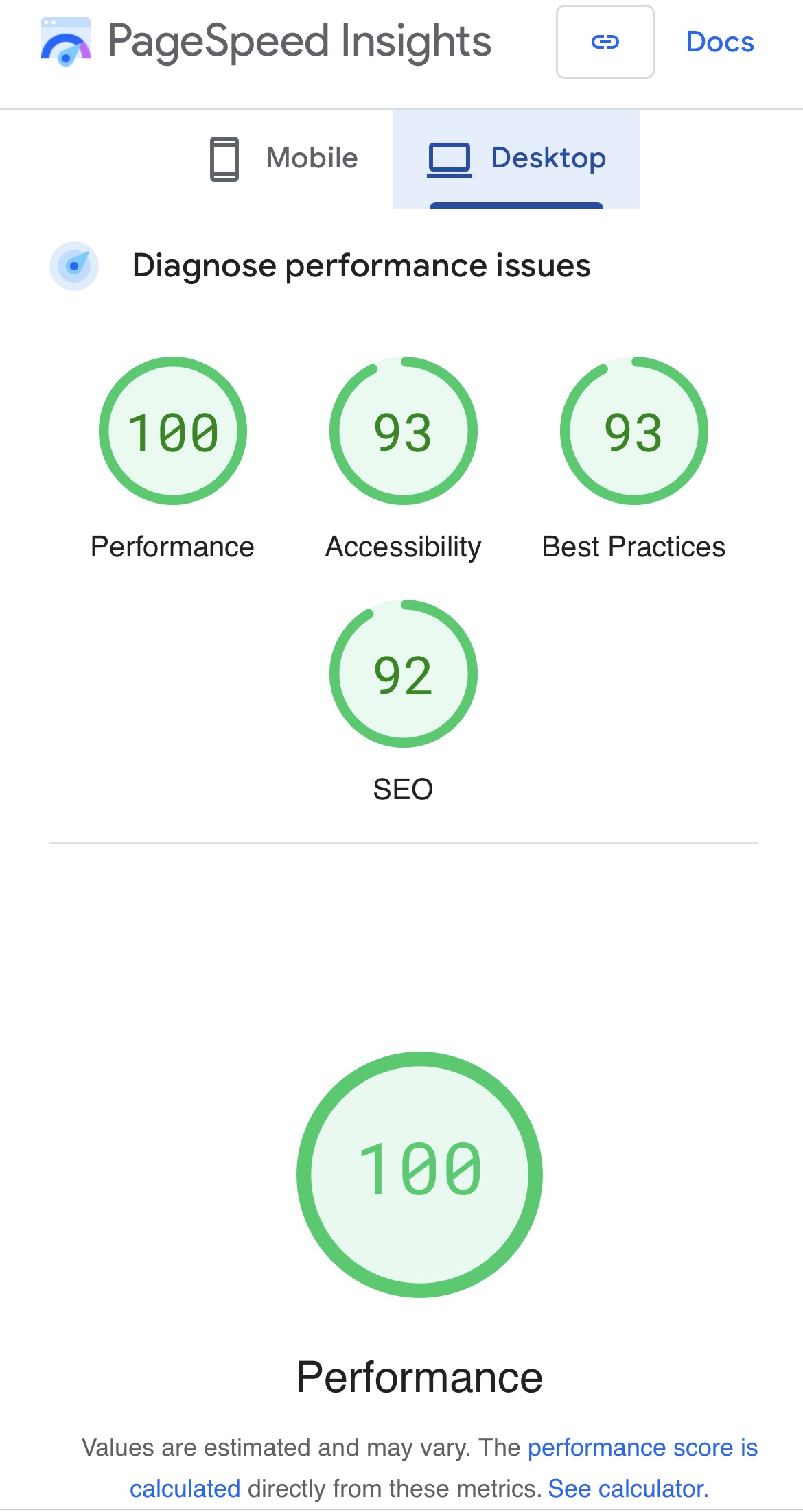Switch to the Mobile tab
This screenshot has height=1512, width=803.
(283, 158)
